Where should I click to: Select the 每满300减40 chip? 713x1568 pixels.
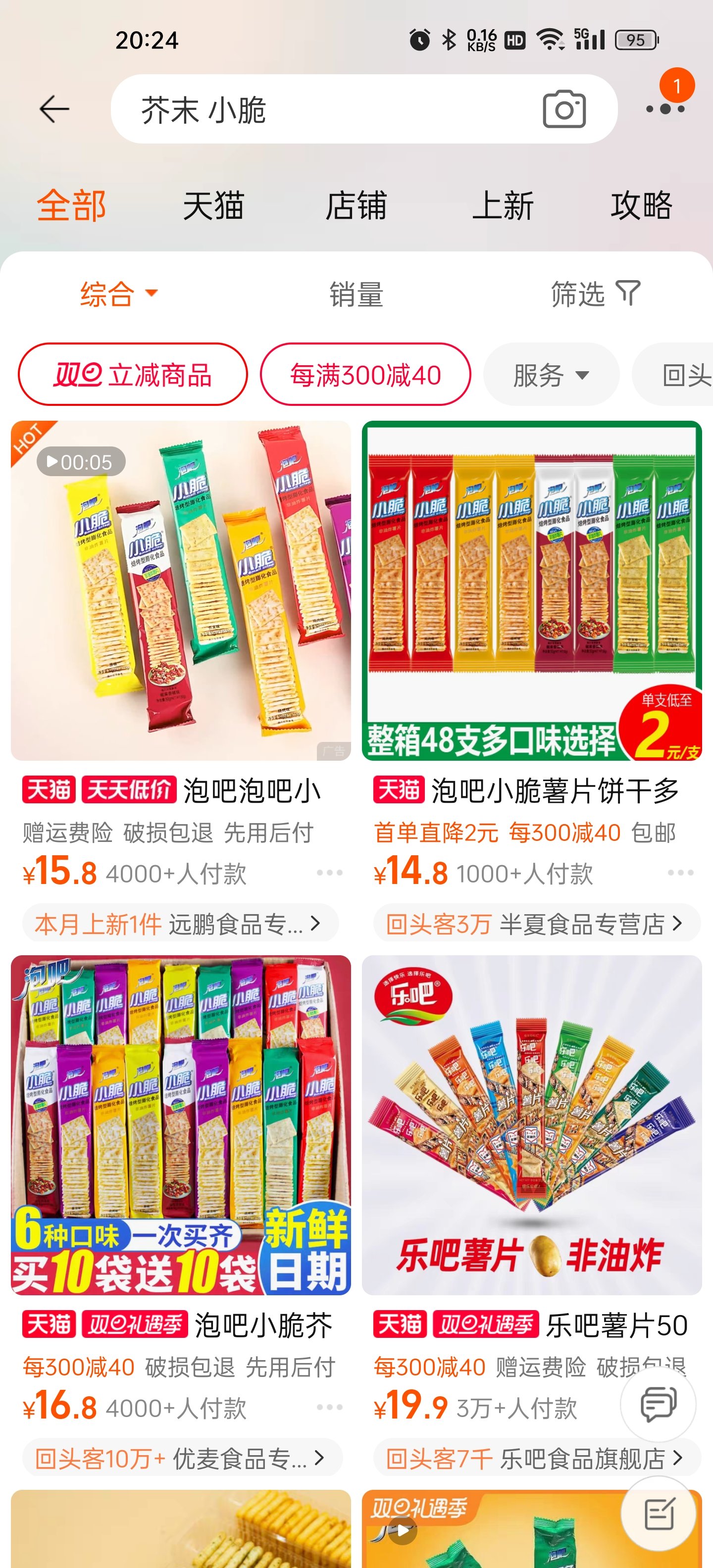pos(365,374)
